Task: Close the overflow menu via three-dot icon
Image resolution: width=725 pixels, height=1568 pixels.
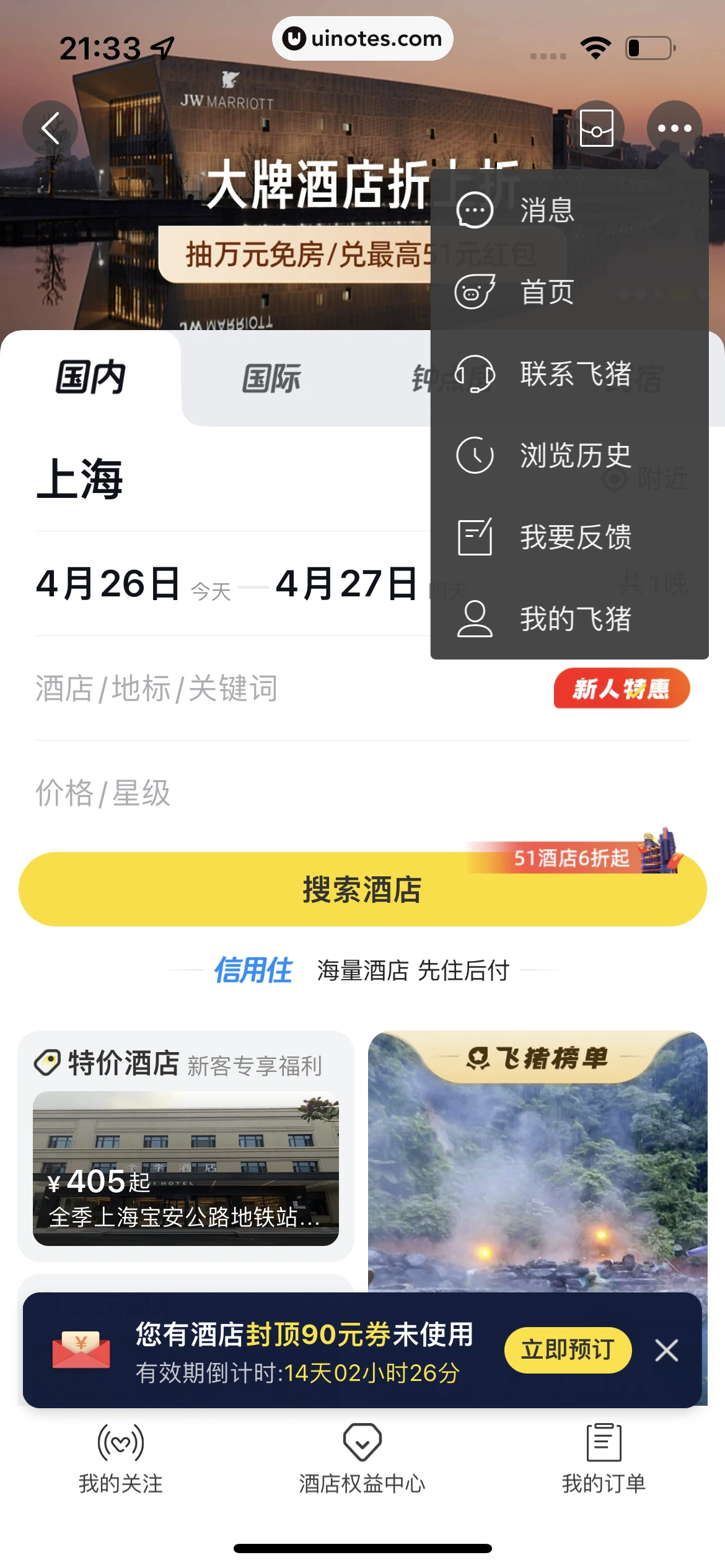Action: [x=674, y=128]
